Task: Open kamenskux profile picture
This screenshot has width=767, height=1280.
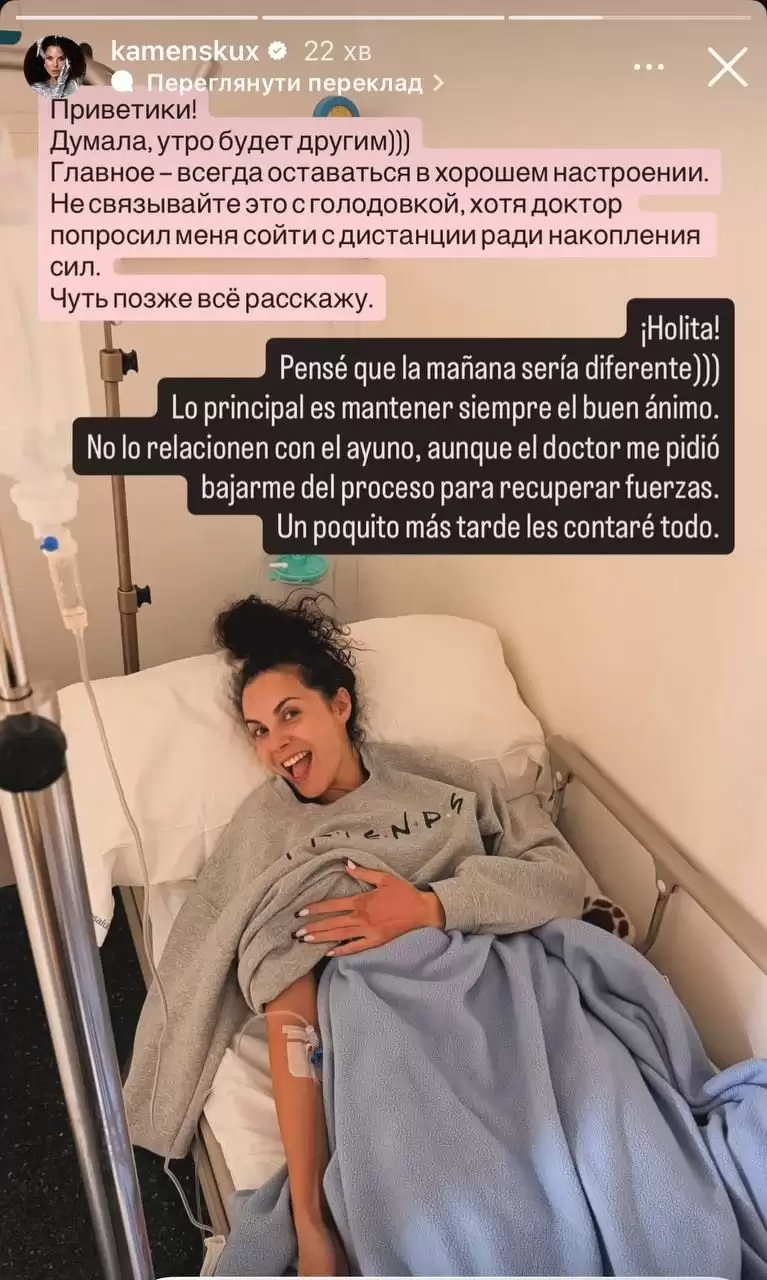Action: [x=54, y=66]
